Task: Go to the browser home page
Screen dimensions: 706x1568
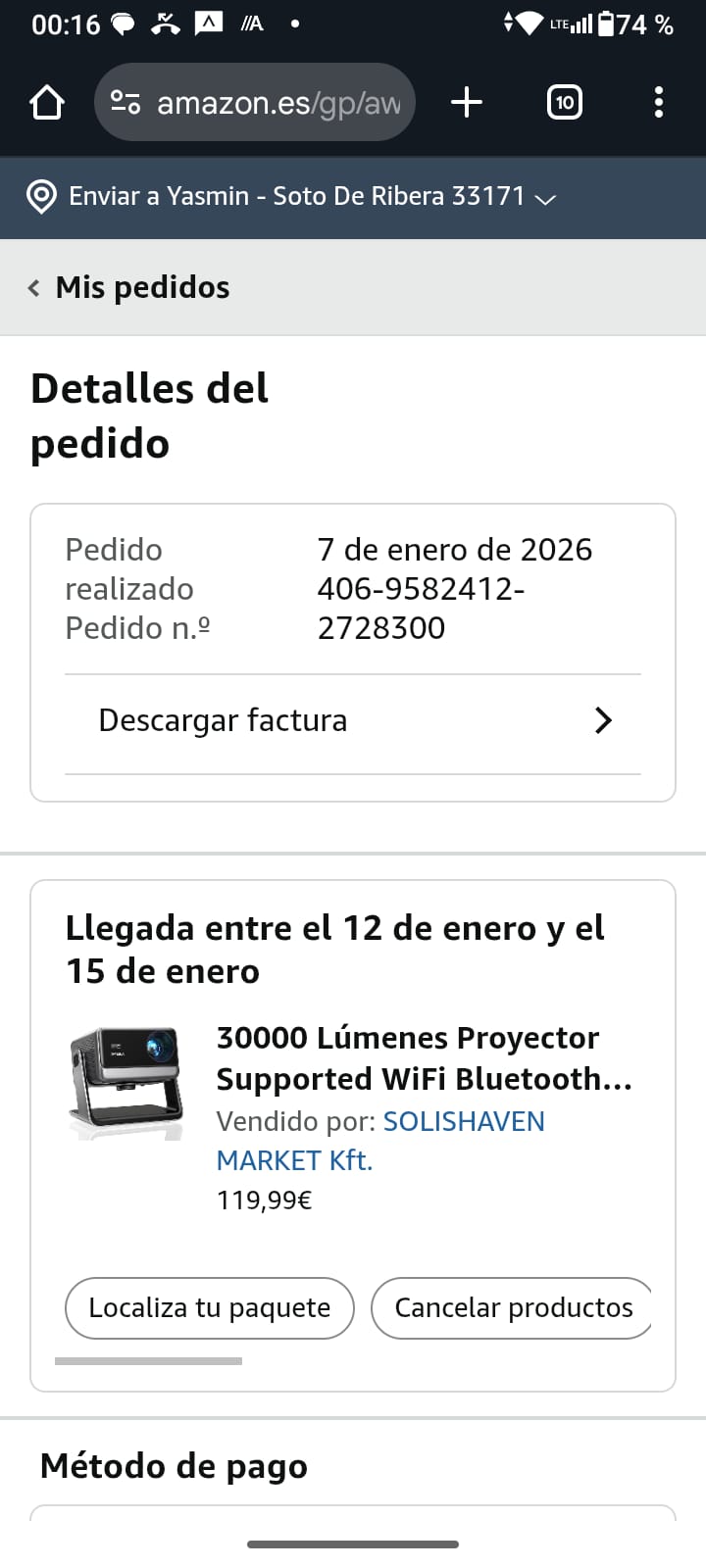Action: pyautogui.click(x=47, y=102)
